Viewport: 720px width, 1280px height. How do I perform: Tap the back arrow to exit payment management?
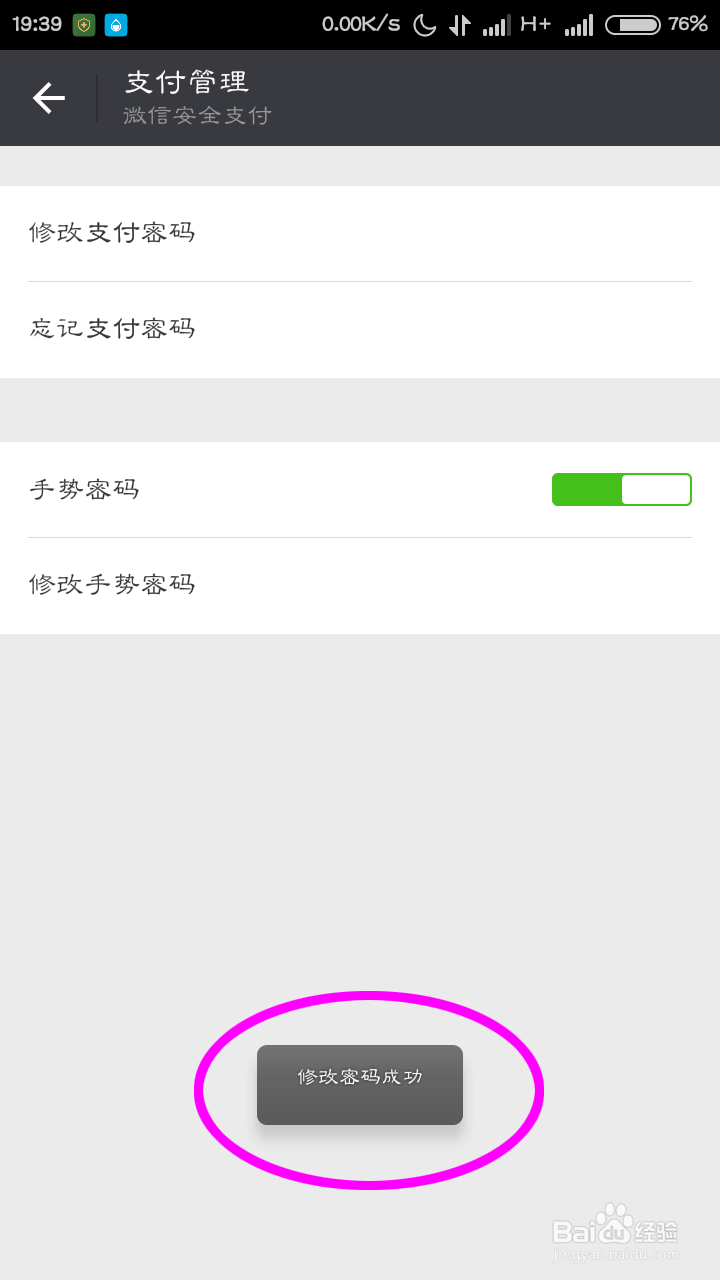(49, 97)
